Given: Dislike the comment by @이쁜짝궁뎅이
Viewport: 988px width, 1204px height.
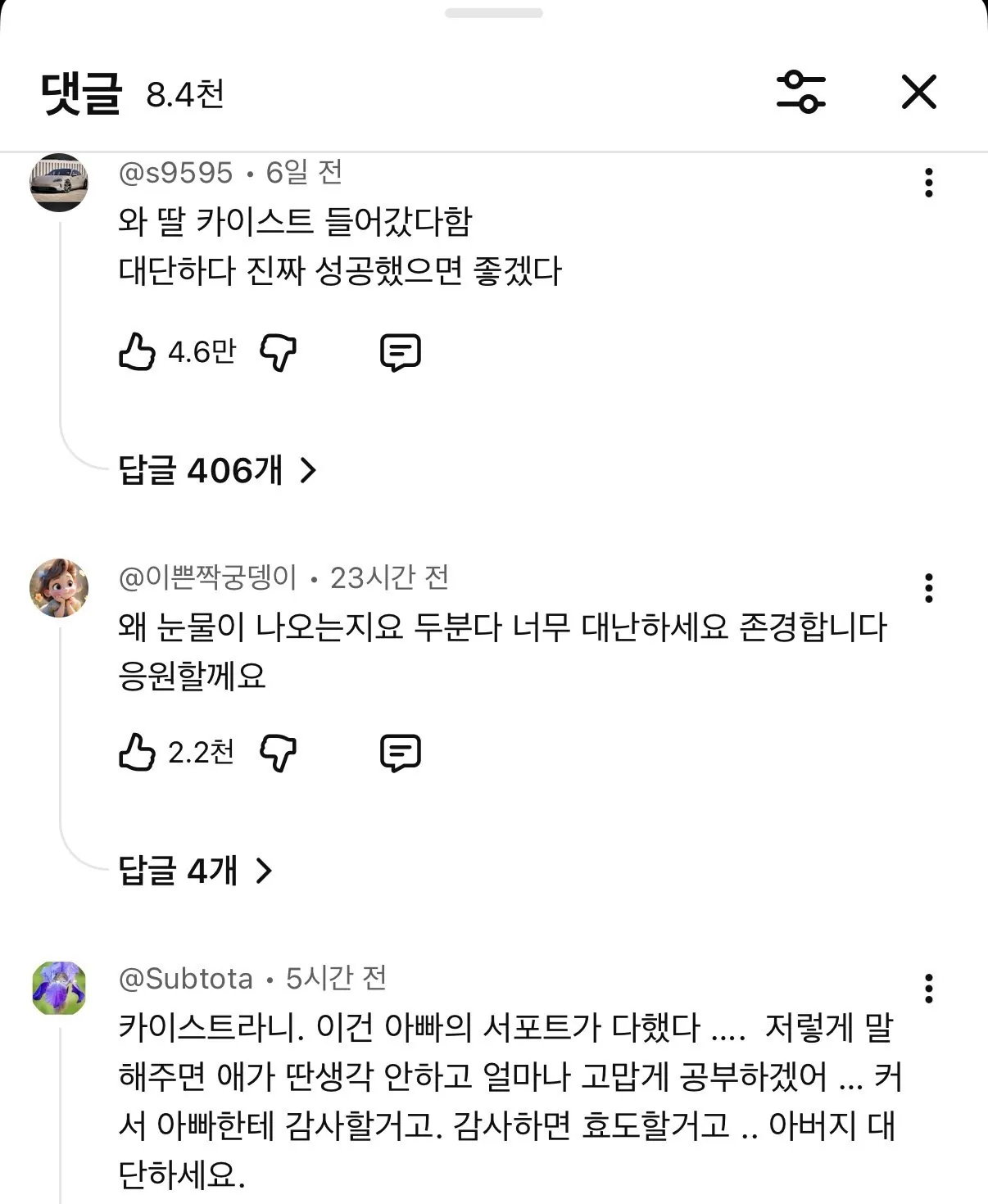Looking at the screenshot, I should 278,753.
